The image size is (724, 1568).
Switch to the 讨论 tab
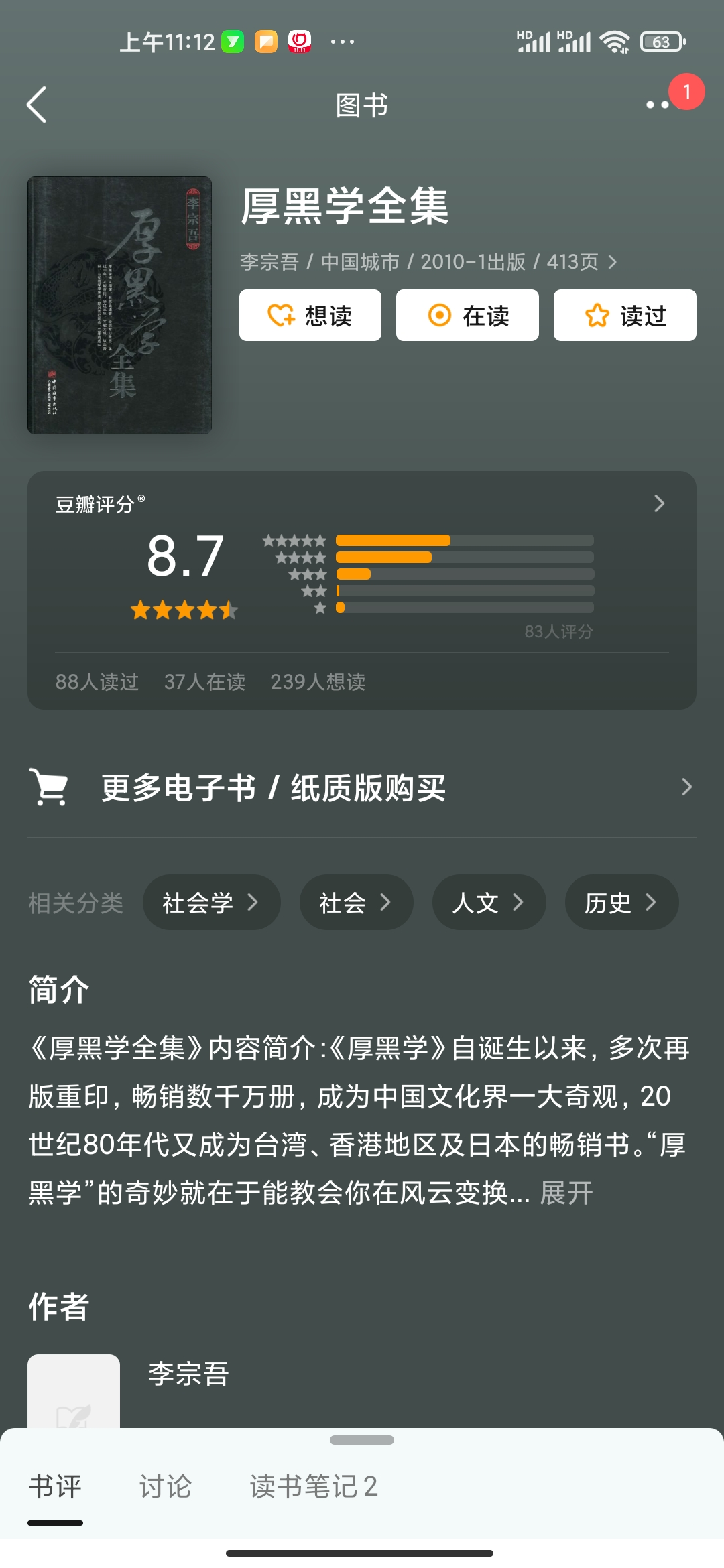[x=166, y=1486]
